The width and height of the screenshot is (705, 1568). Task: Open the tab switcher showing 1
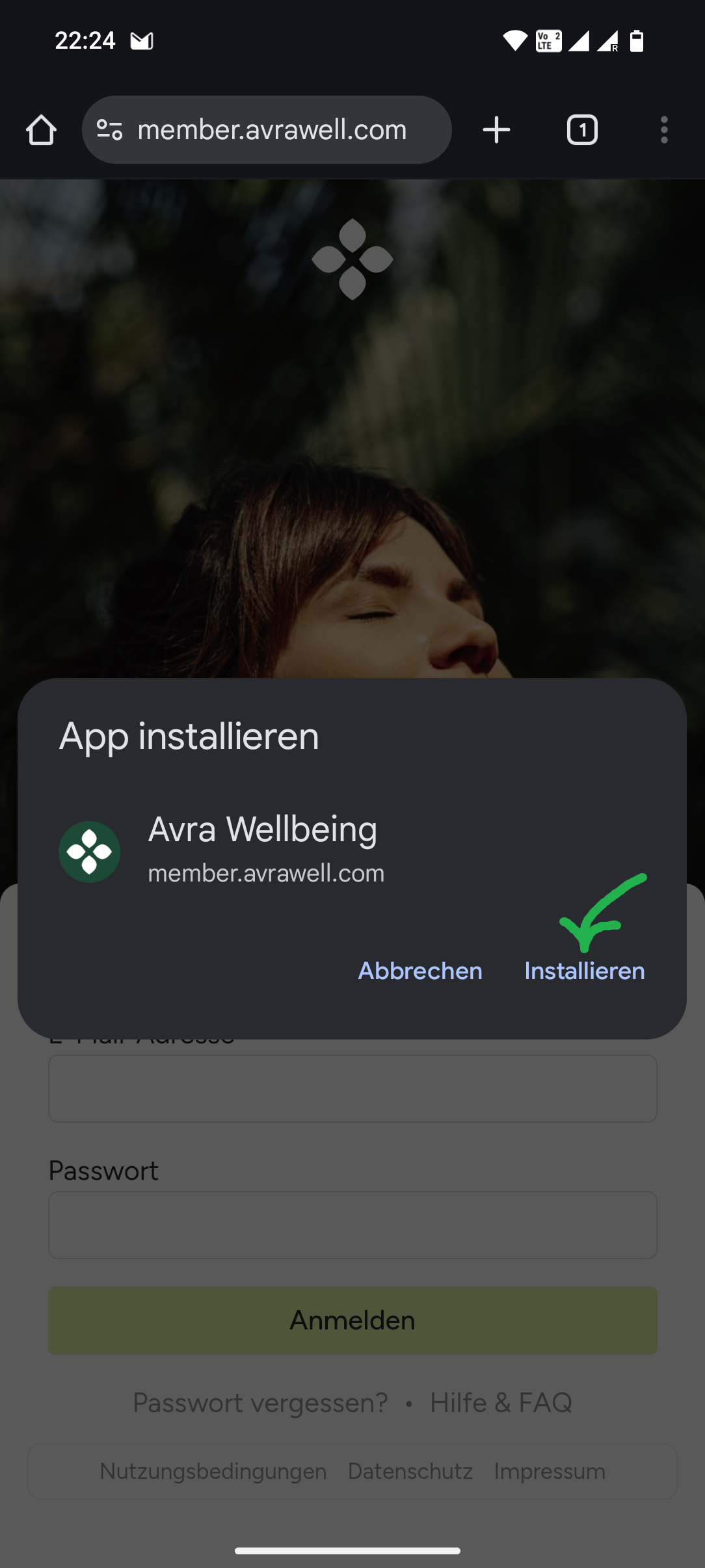(582, 130)
